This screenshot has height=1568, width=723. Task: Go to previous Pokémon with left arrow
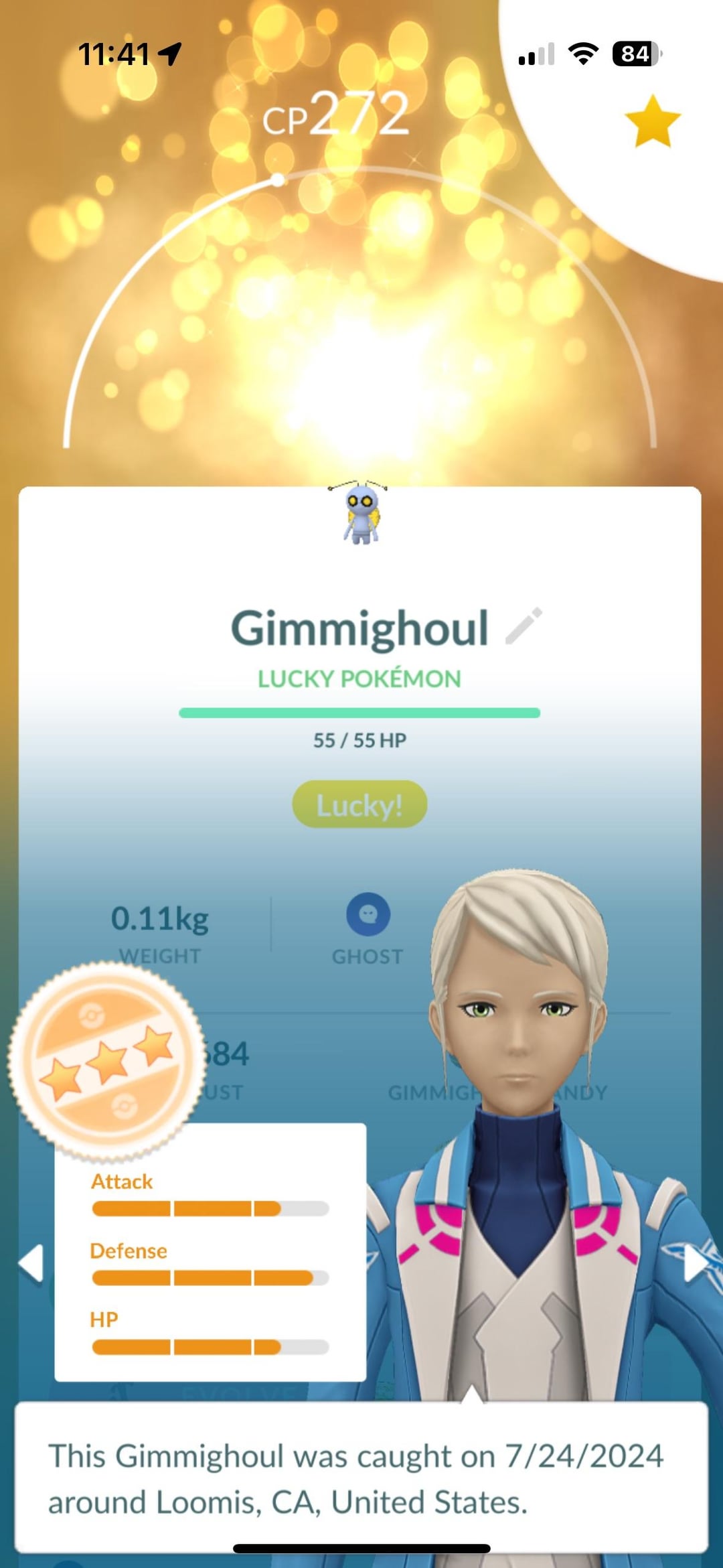point(31,1263)
